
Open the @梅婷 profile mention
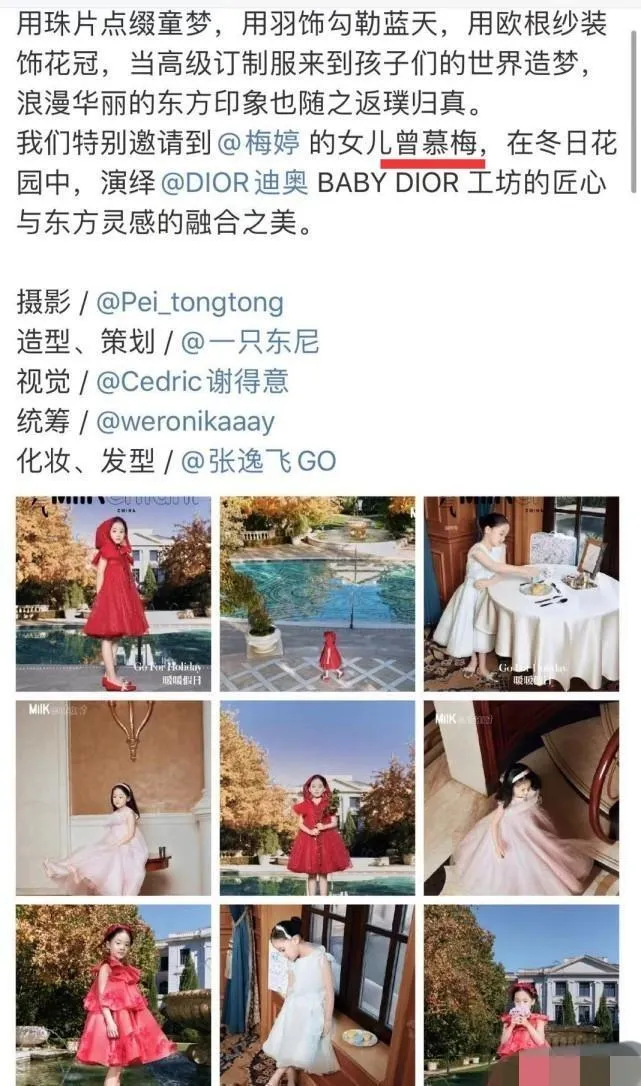click(x=256, y=144)
